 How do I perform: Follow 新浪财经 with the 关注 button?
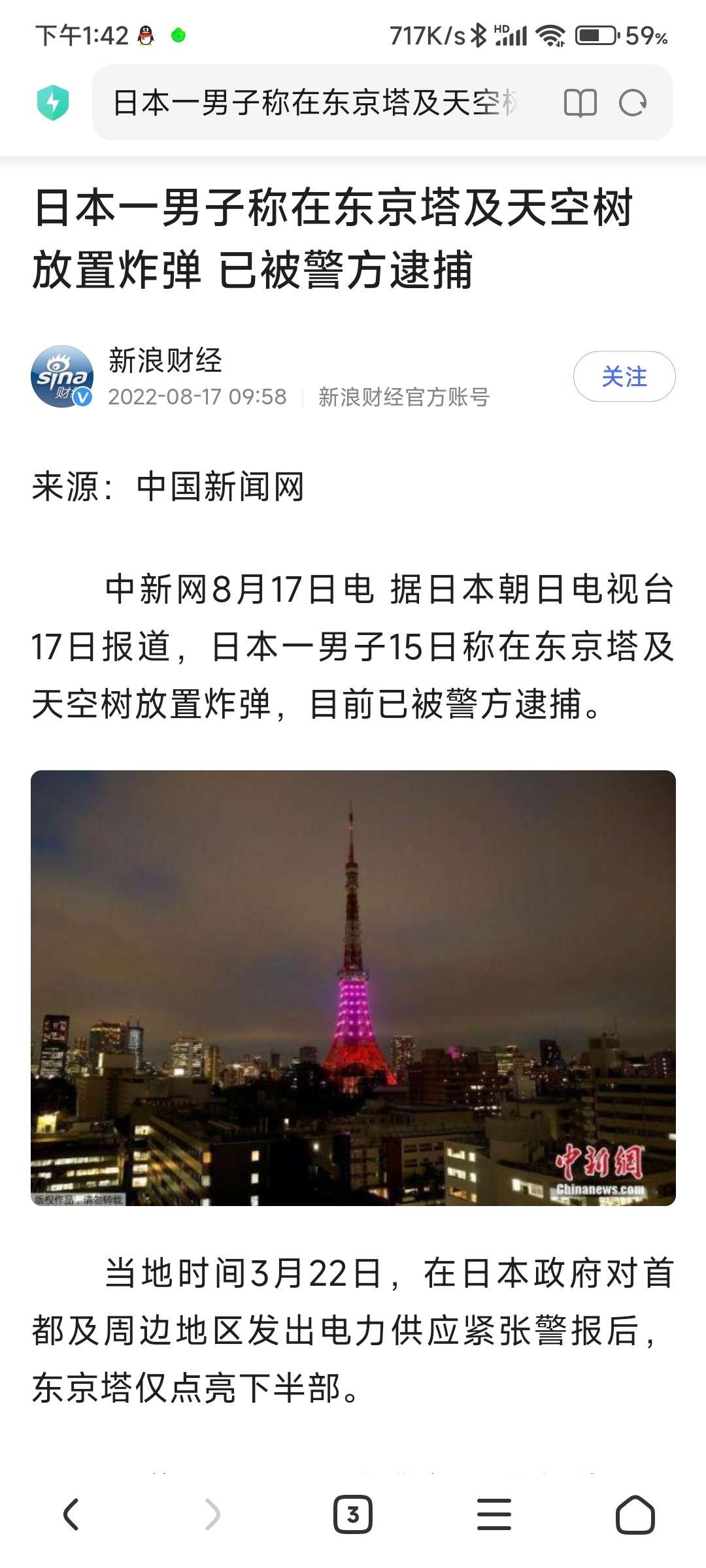point(624,376)
